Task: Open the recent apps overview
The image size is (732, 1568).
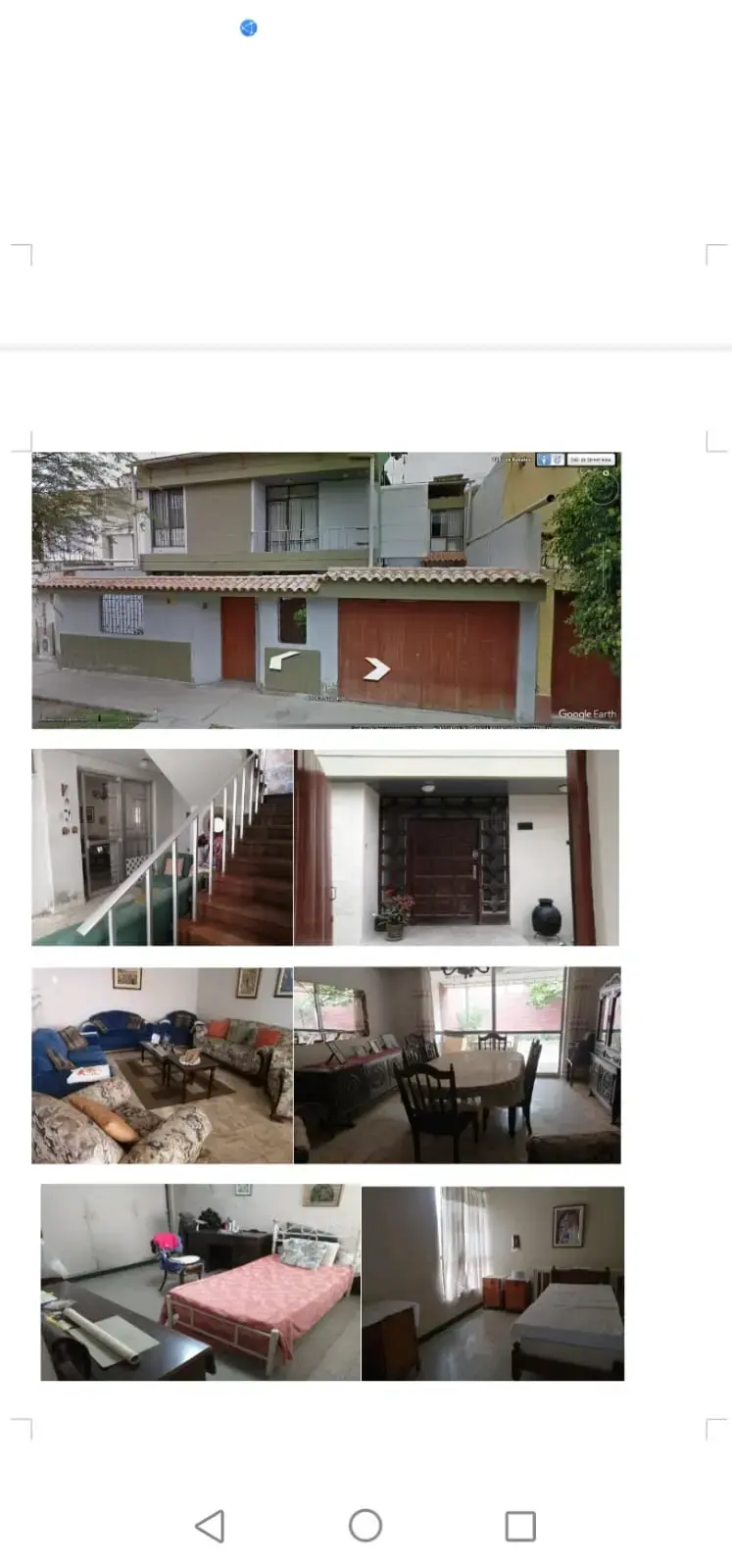Action: [x=520, y=1526]
